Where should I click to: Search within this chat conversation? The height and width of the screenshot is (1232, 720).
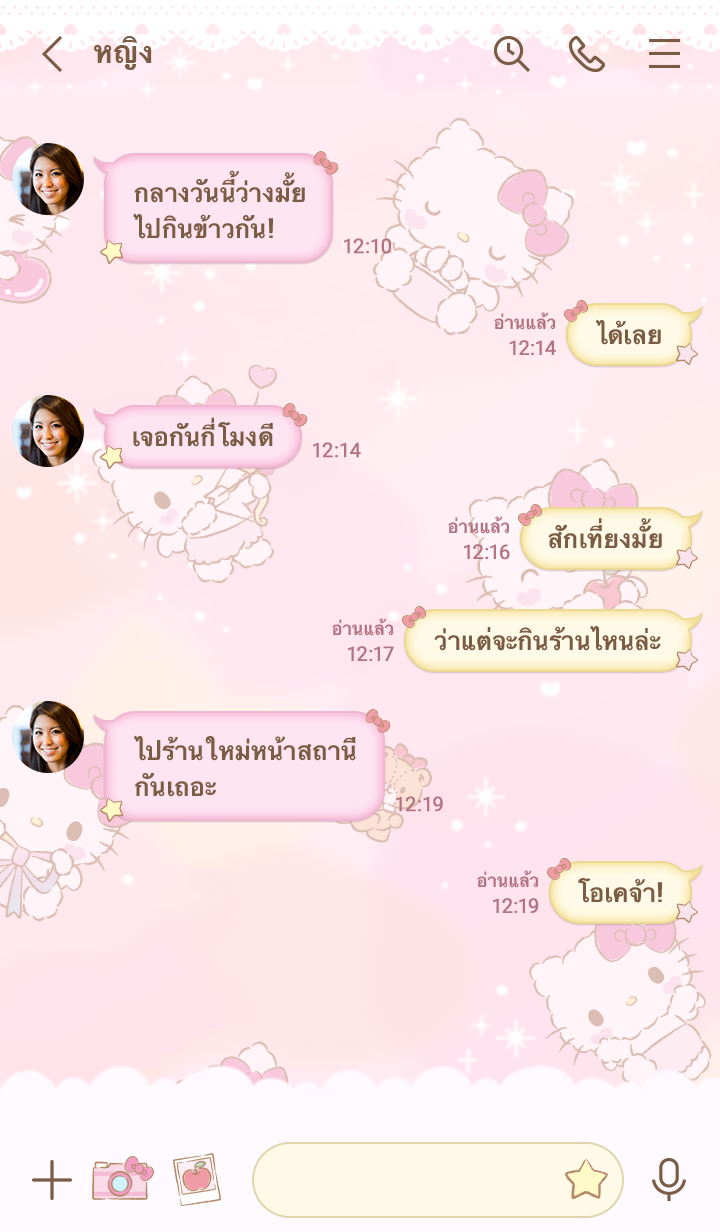point(511,54)
